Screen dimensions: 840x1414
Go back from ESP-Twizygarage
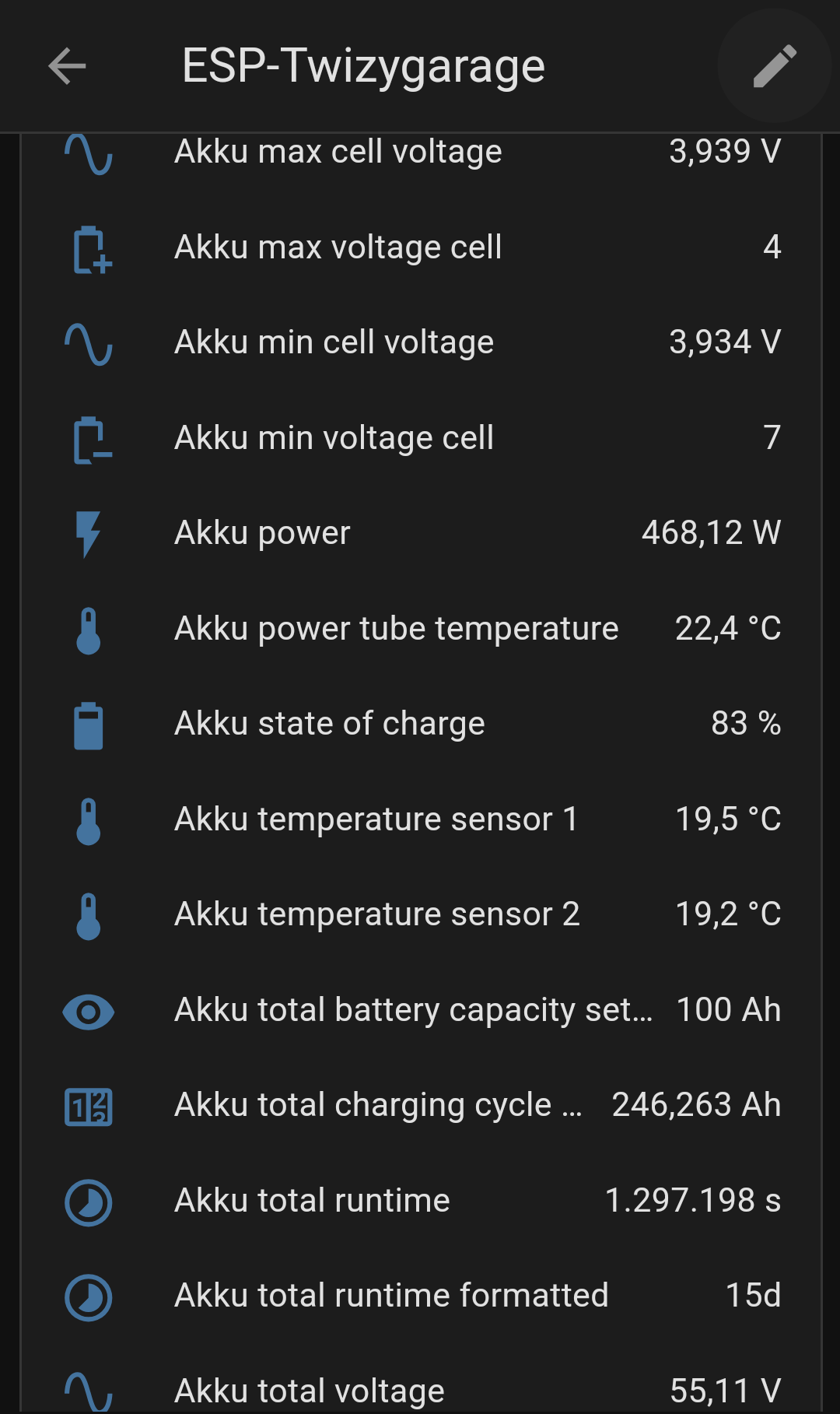67,66
